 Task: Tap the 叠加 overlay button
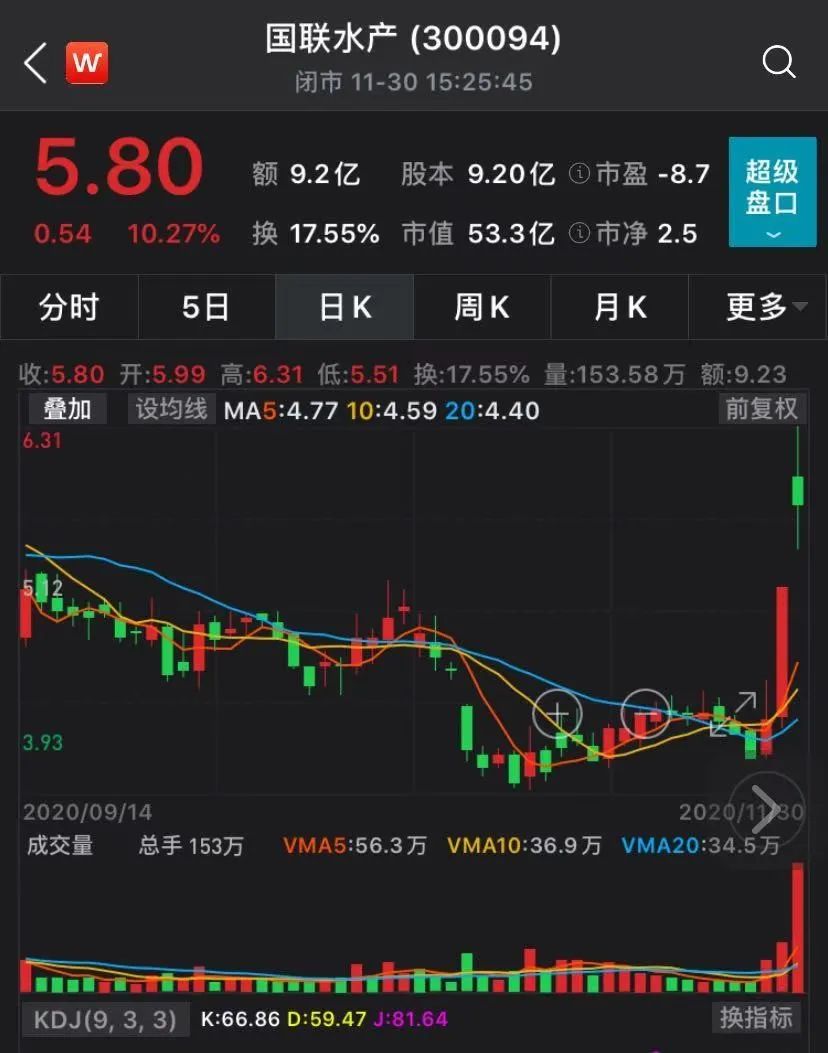pos(67,409)
